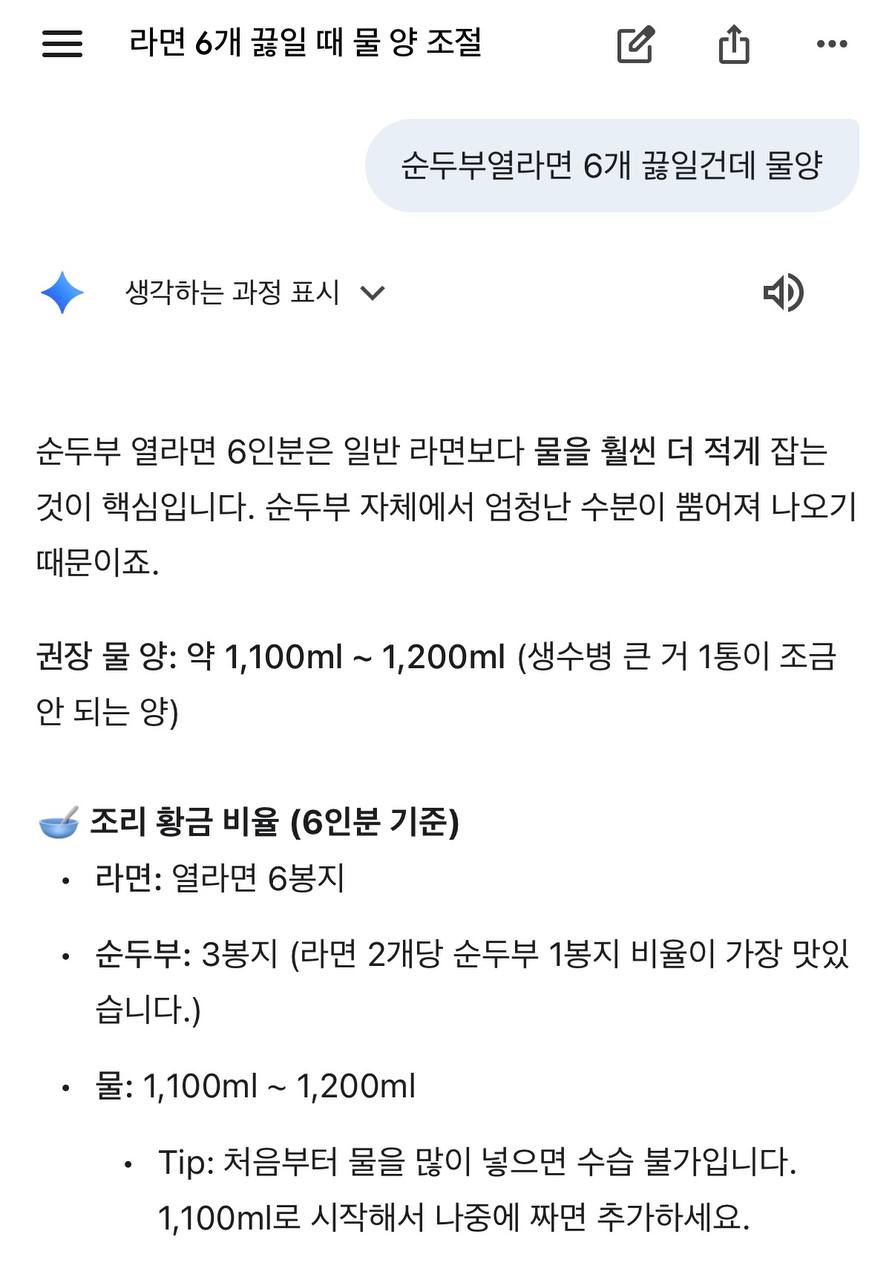Start a new chat with the compose icon
The width and height of the screenshot is (895, 1280).
point(636,44)
